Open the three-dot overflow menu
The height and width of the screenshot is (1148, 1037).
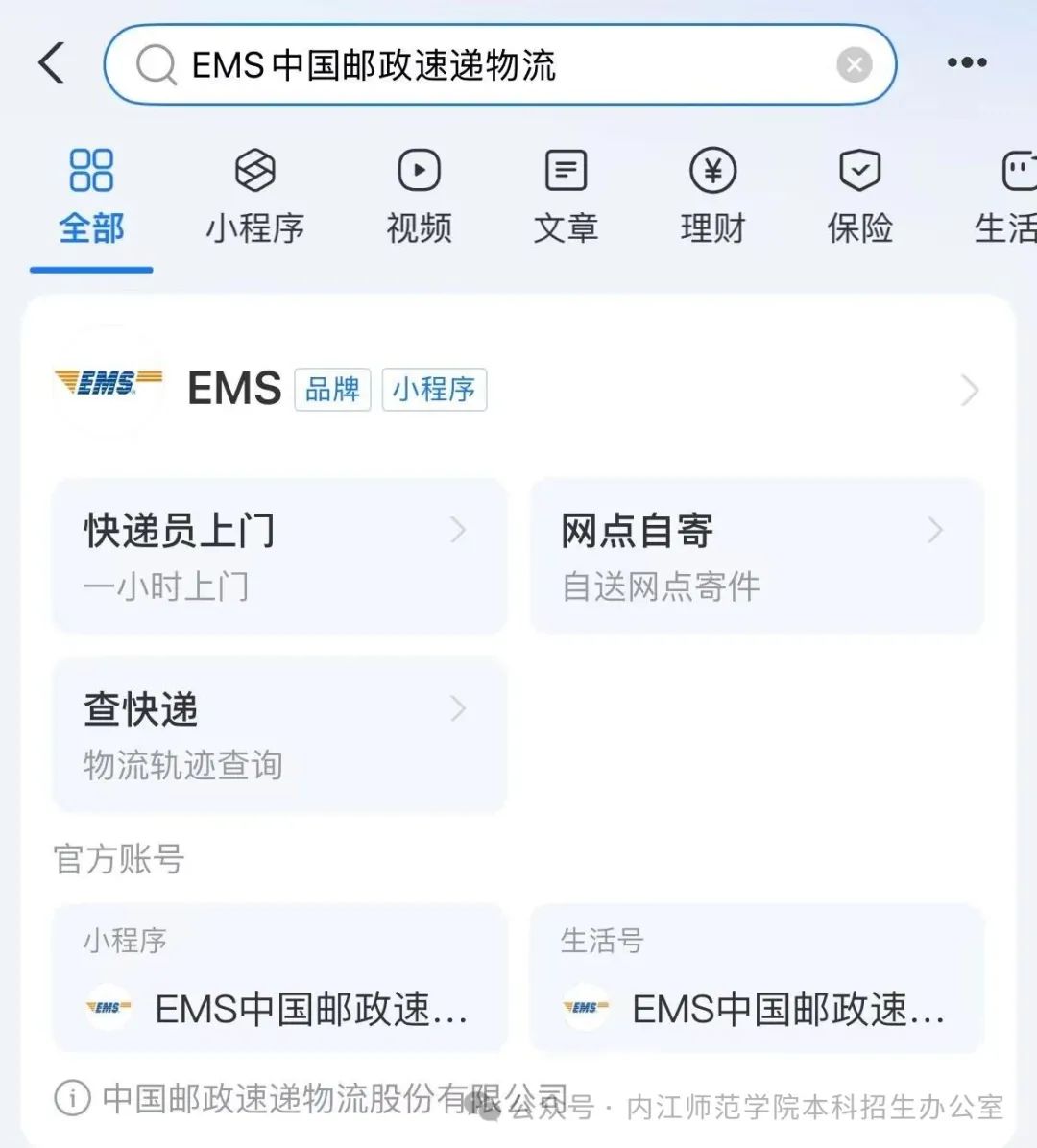point(966,63)
